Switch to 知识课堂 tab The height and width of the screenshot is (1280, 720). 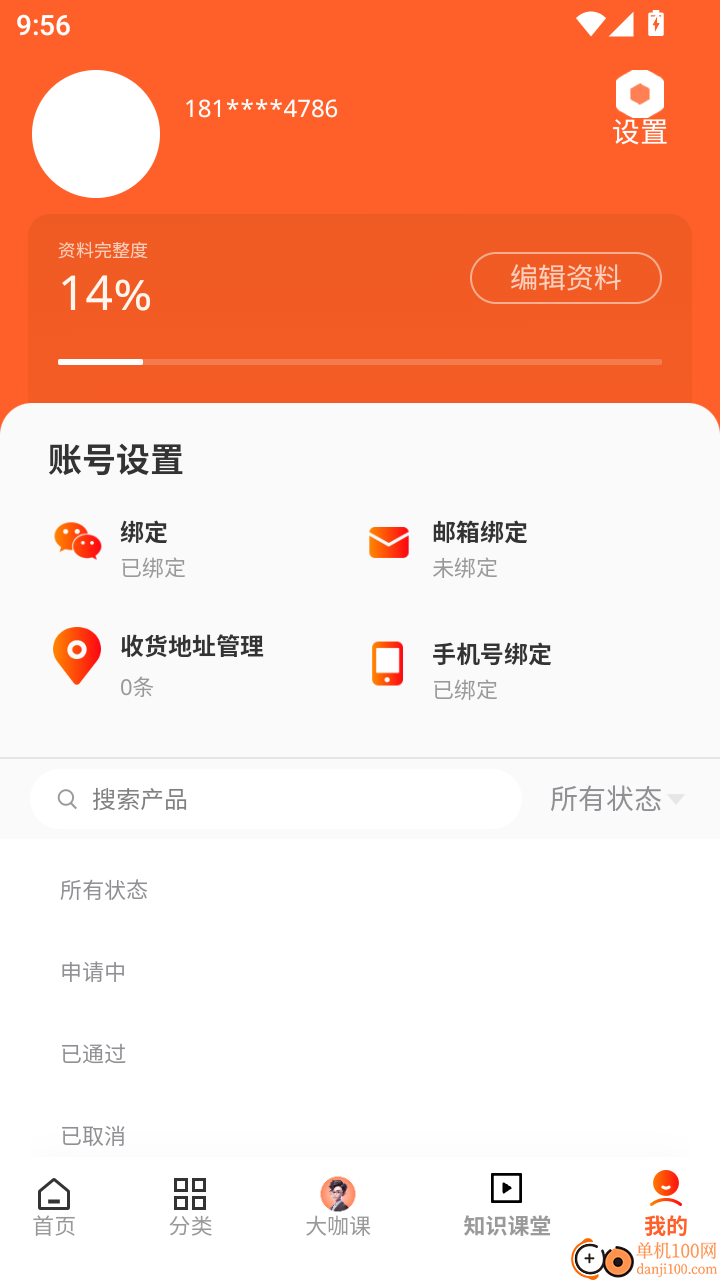507,1207
